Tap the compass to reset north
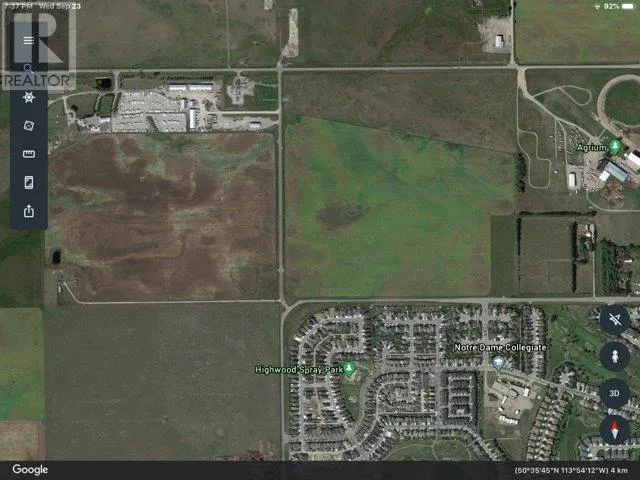Screen dimensions: 640x480 tap(614, 430)
